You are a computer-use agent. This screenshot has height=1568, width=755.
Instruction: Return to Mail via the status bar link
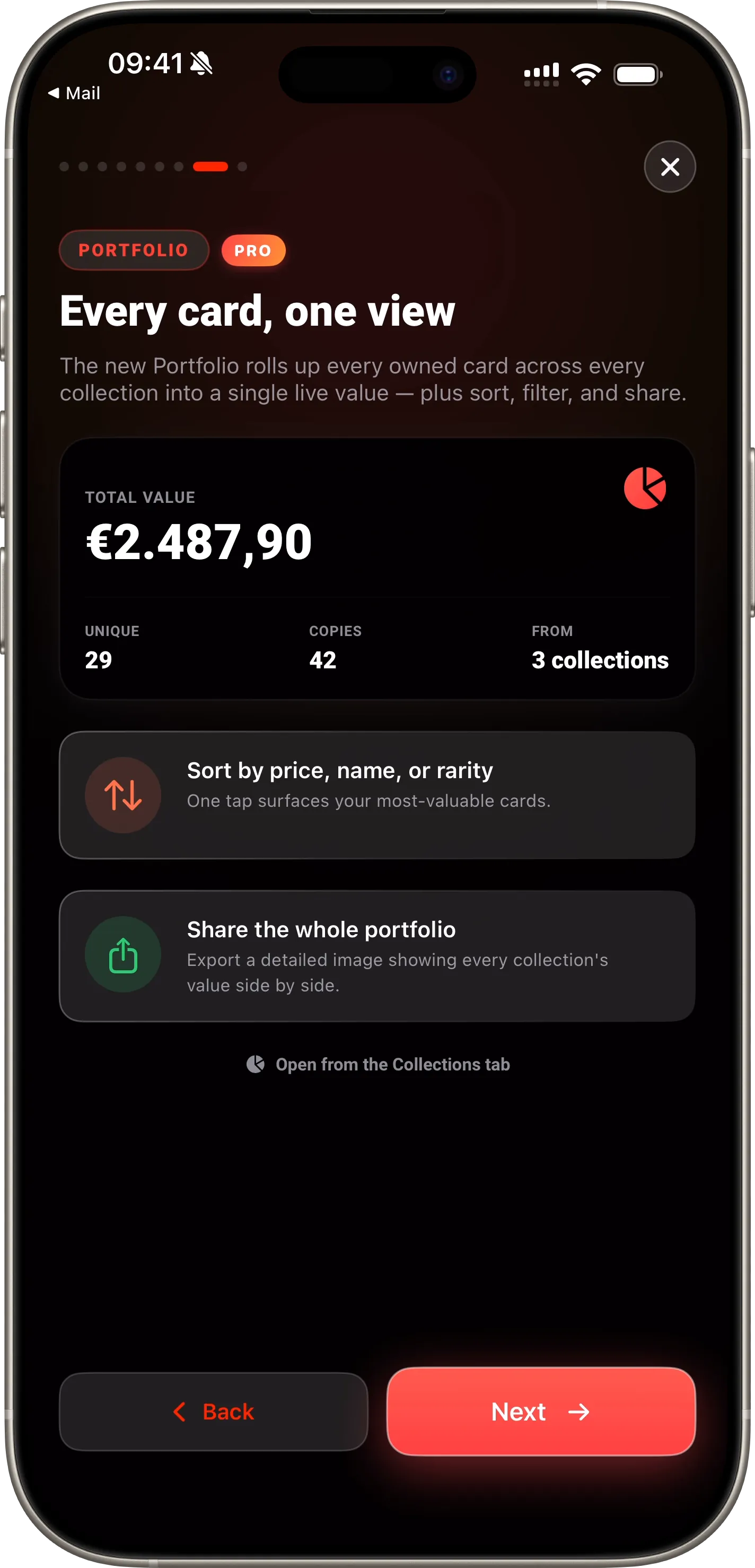pyautogui.click(x=74, y=93)
